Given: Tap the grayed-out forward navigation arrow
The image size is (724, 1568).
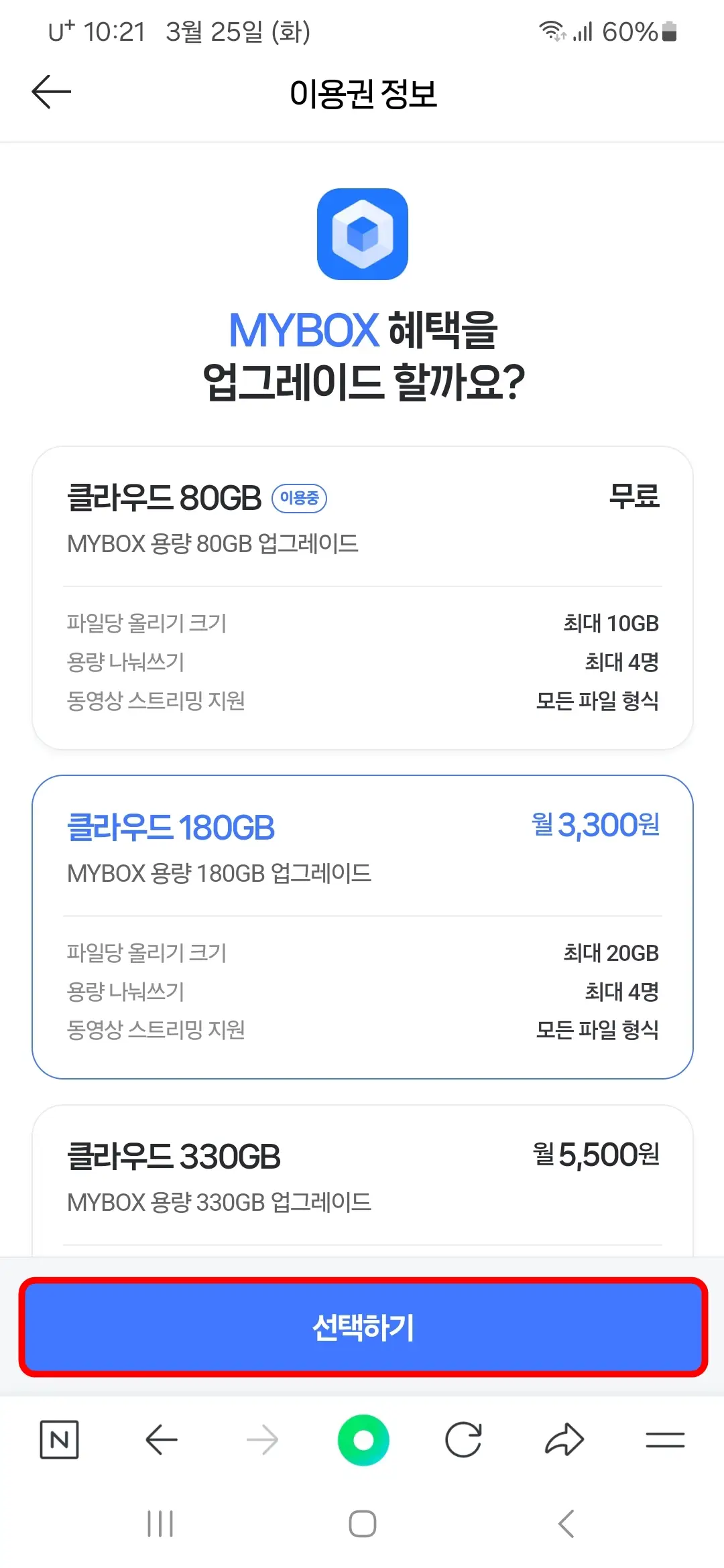Looking at the screenshot, I should point(262,1439).
